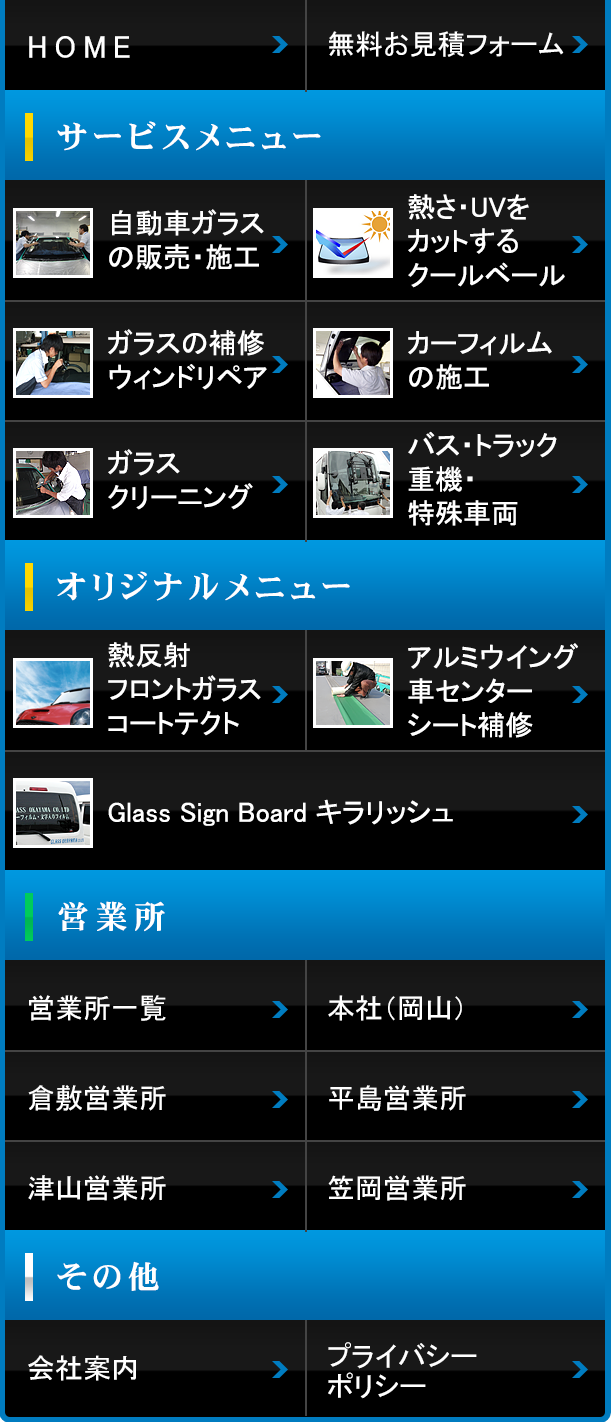Open 平島営業所 page

457,1097
